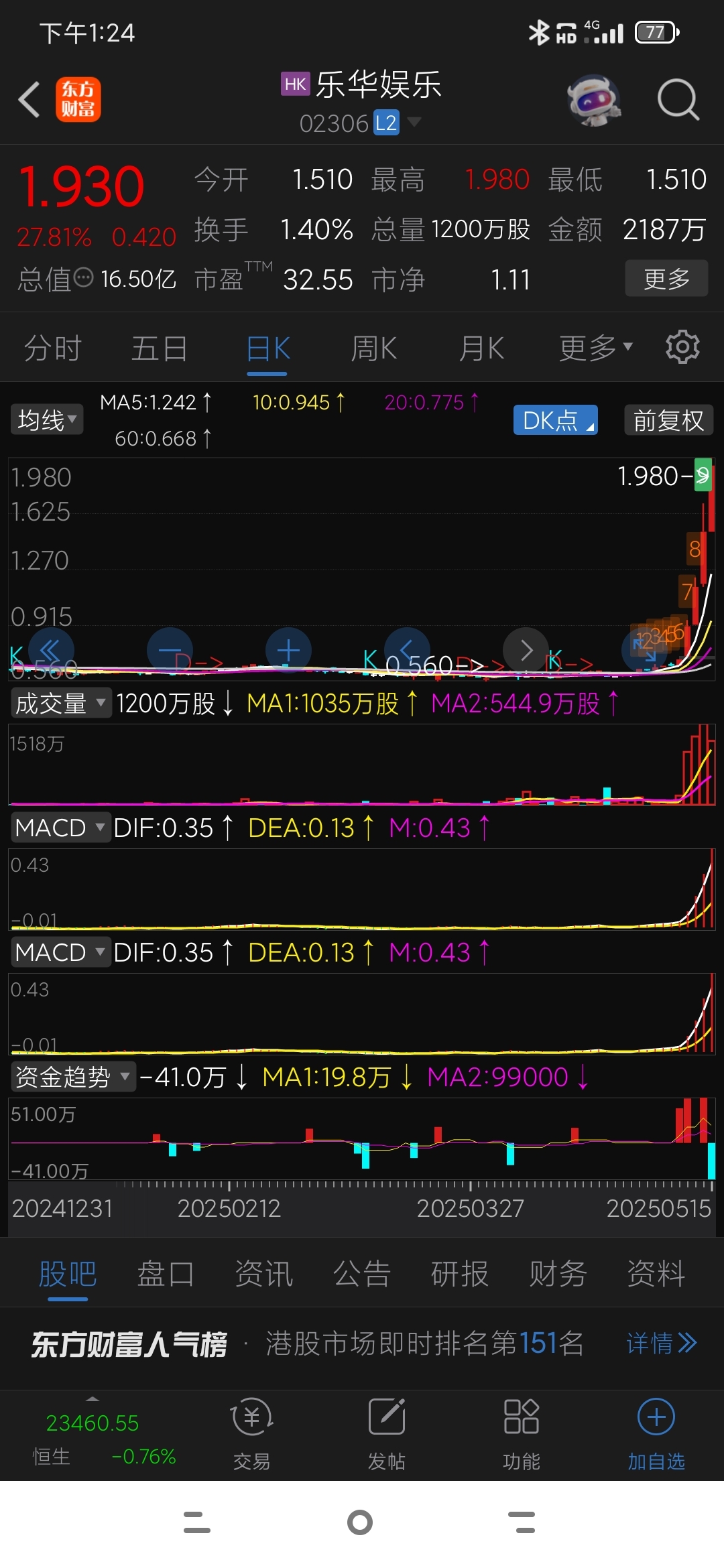Tap 更多 button in quote details
Screen dimensions: 724x1568
pyautogui.click(x=666, y=279)
